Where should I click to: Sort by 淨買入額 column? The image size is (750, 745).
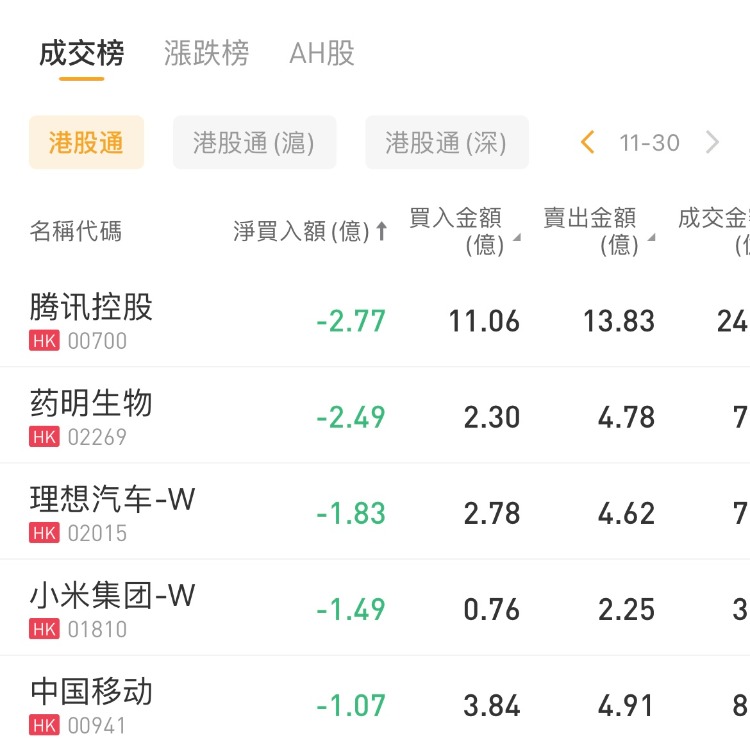pos(310,232)
